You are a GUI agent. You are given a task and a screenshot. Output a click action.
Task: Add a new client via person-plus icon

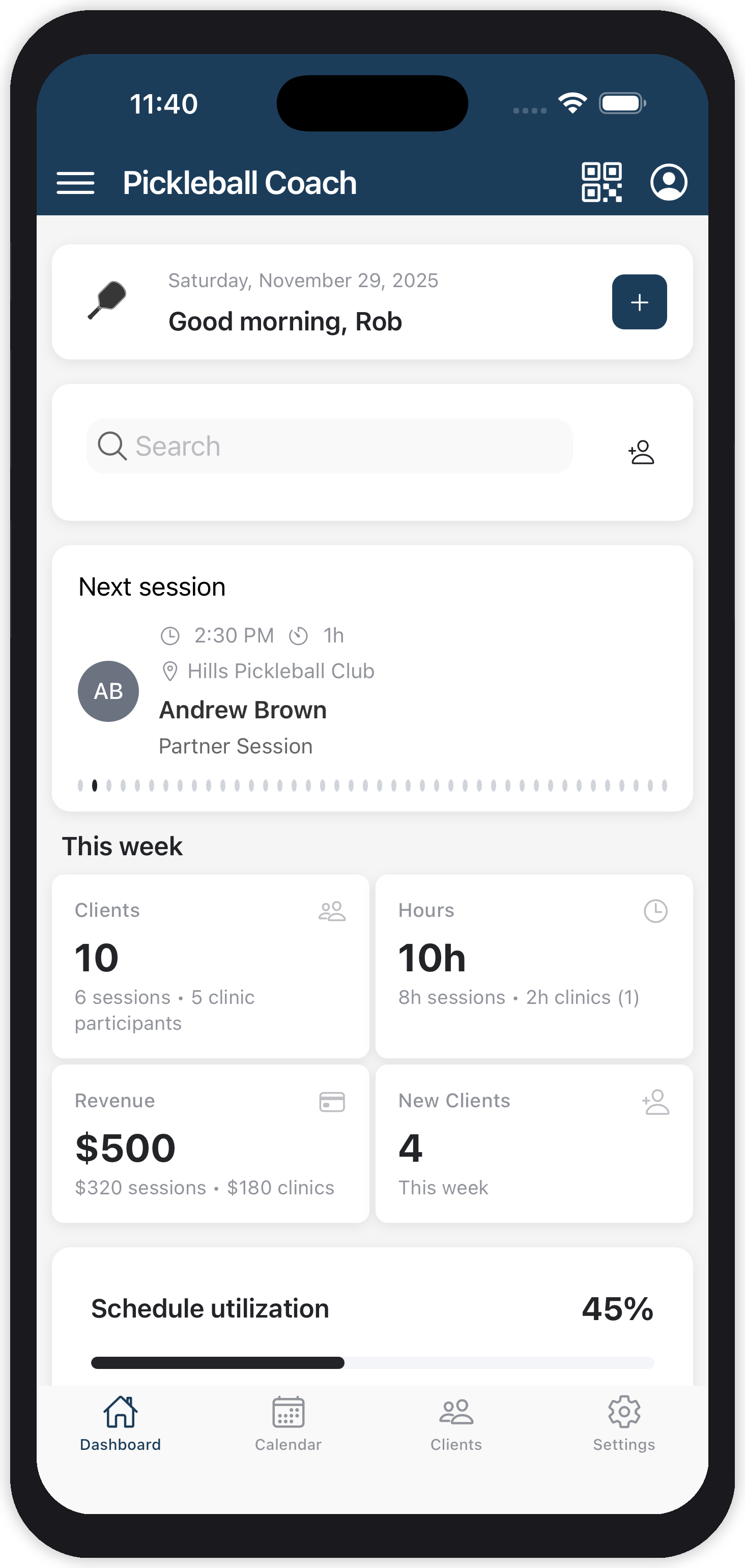coord(641,452)
